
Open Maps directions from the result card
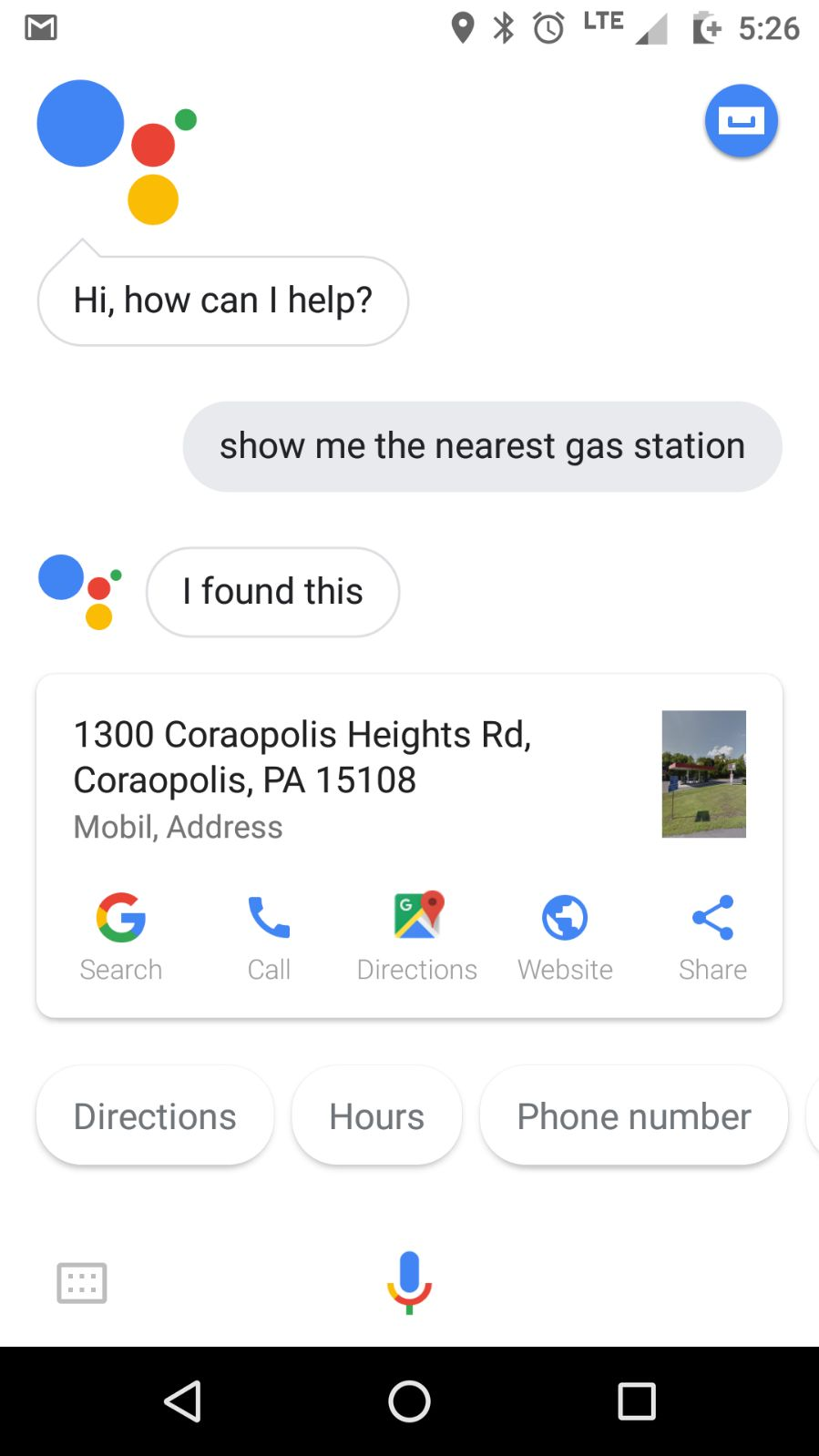[417, 936]
